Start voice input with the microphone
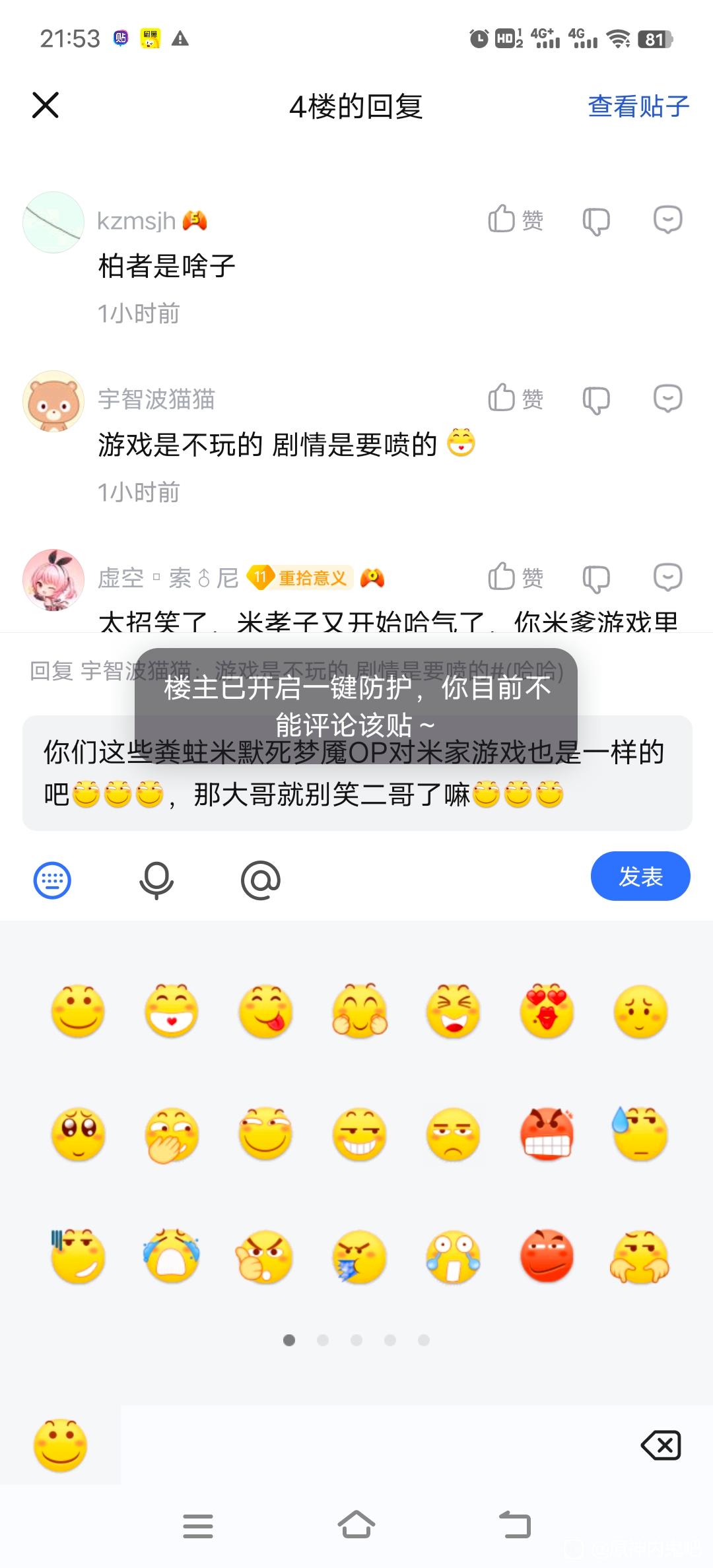Screen dimensions: 713x1568 tap(156, 880)
